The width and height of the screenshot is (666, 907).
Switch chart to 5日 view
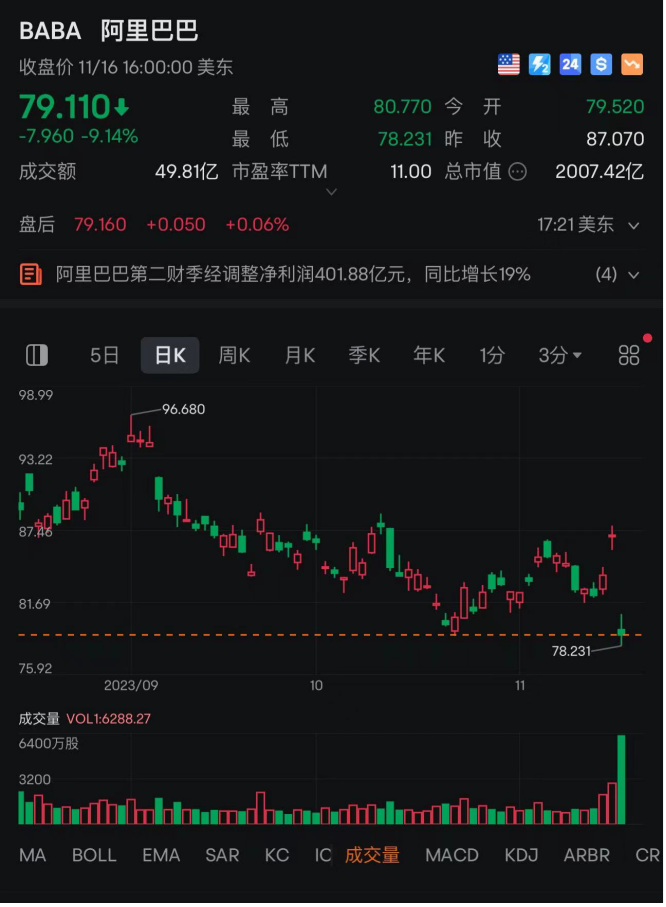tap(104, 355)
